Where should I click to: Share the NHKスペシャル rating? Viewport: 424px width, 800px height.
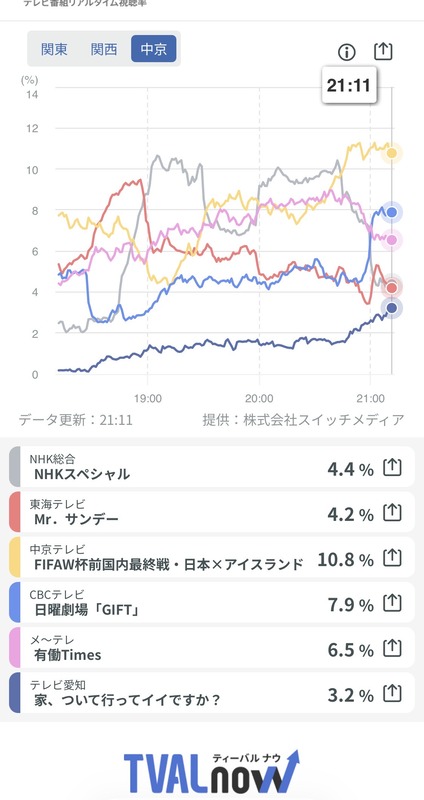tap(392, 468)
